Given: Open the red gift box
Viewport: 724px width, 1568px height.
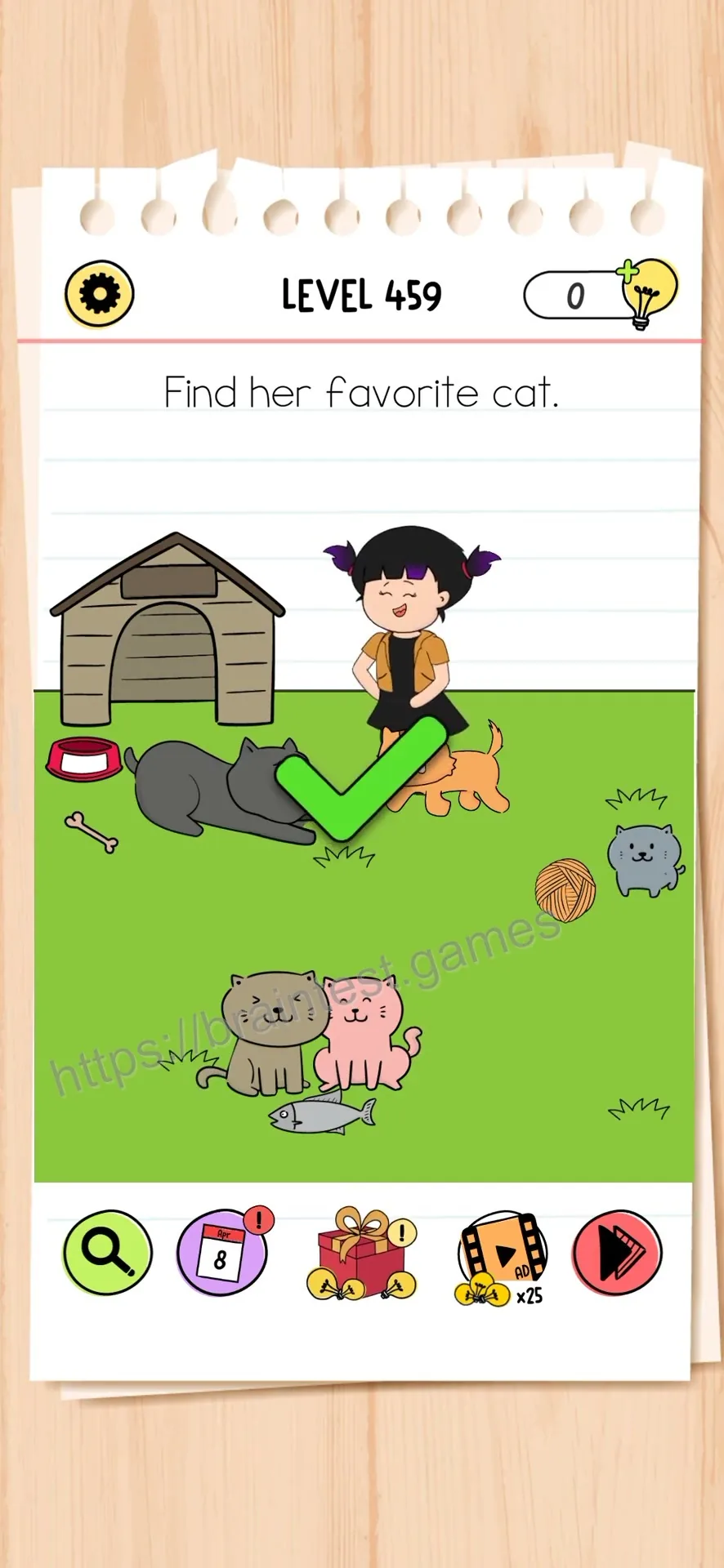Looking at the screenshot, I should (x=362, y=1254).
